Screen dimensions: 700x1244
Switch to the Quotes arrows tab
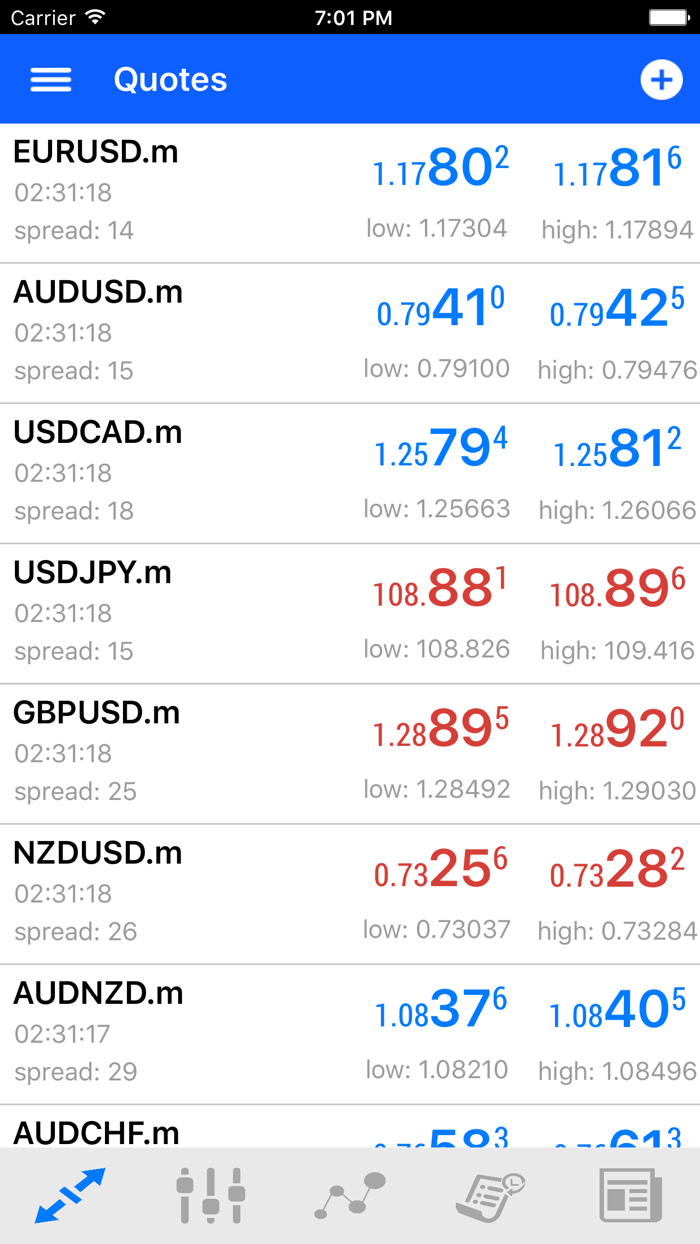click(70, 1196)
